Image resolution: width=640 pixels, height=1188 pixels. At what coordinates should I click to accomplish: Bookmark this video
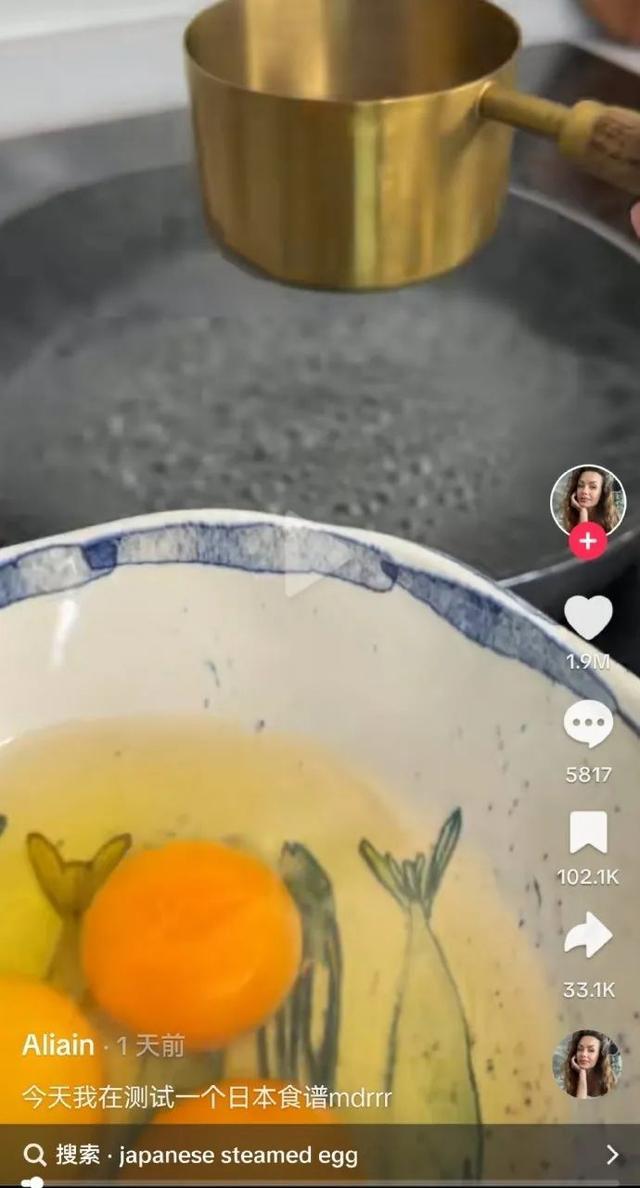click(588, 833)
